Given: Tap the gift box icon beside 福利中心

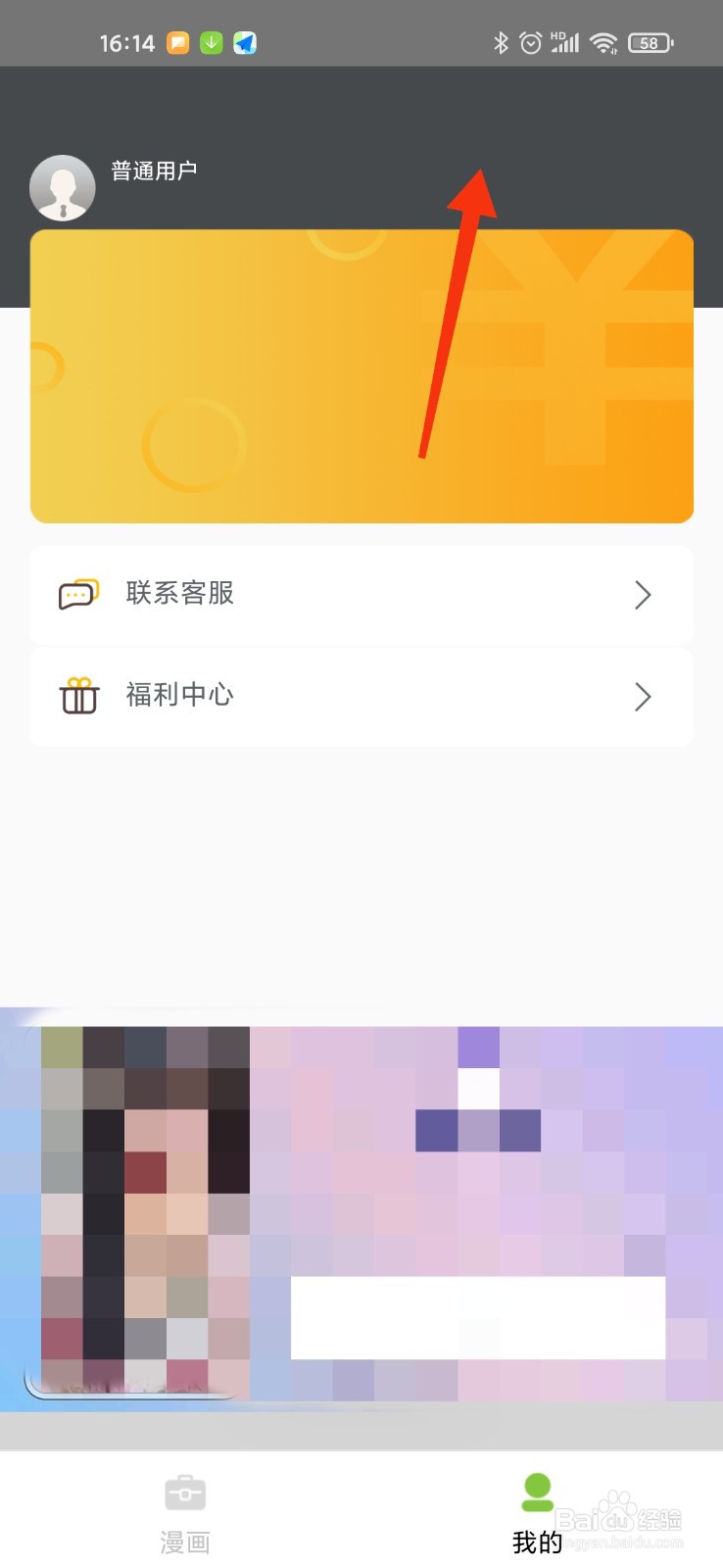Looking at the screenshot, I should [77, 696].
